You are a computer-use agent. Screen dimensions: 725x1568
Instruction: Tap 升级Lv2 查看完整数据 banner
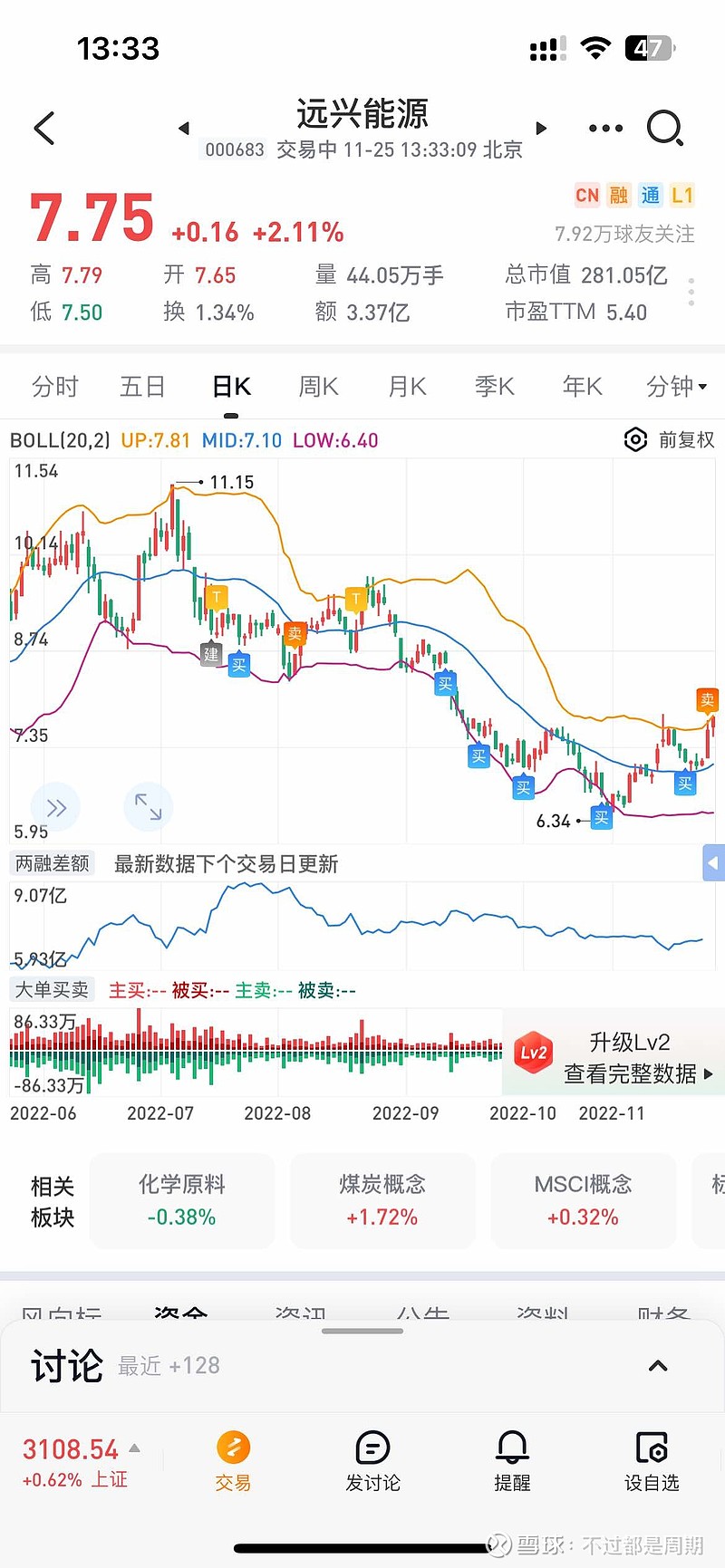pos(614,1057)
